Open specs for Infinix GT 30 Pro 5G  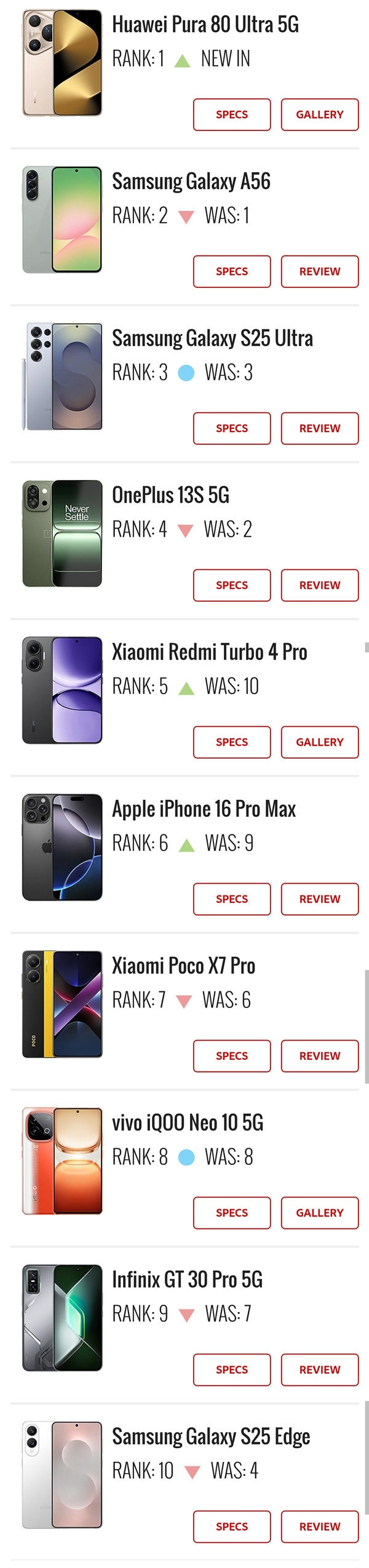pyautogui.click(x=232, y=1370)
